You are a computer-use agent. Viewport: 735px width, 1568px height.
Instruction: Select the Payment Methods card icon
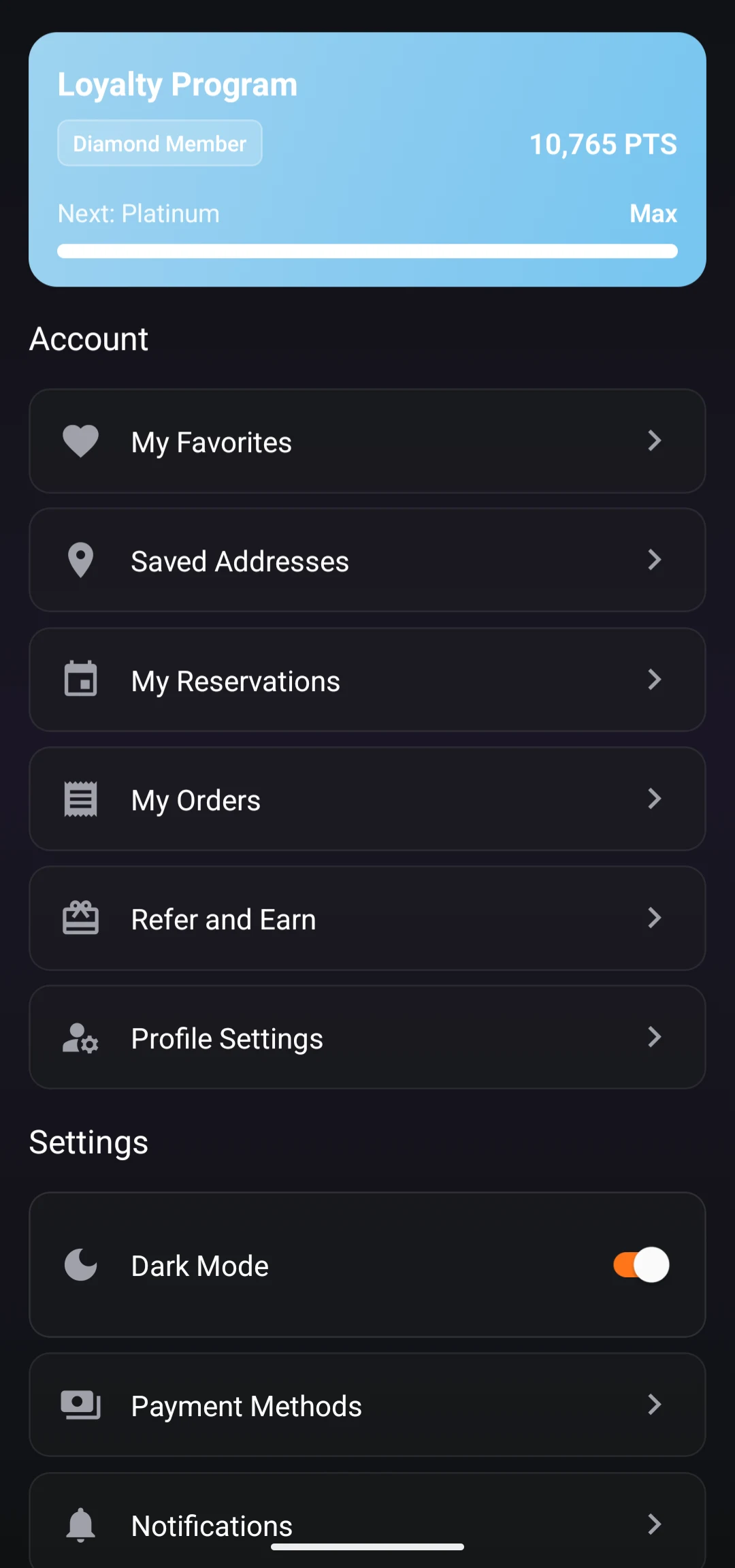click(80, 1405)
